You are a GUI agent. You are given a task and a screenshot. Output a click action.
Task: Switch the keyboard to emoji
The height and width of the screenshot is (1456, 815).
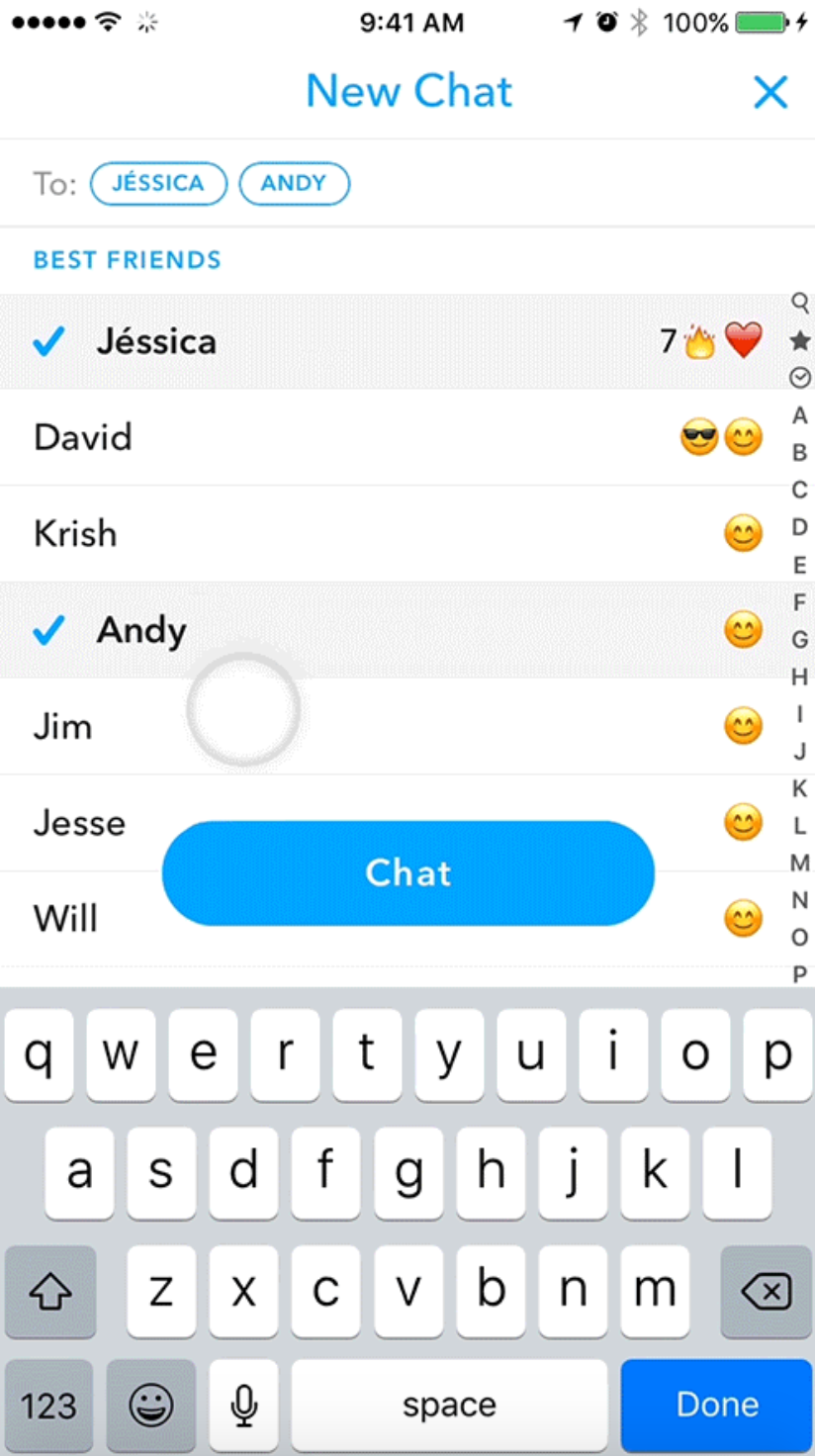point(151,1405)
